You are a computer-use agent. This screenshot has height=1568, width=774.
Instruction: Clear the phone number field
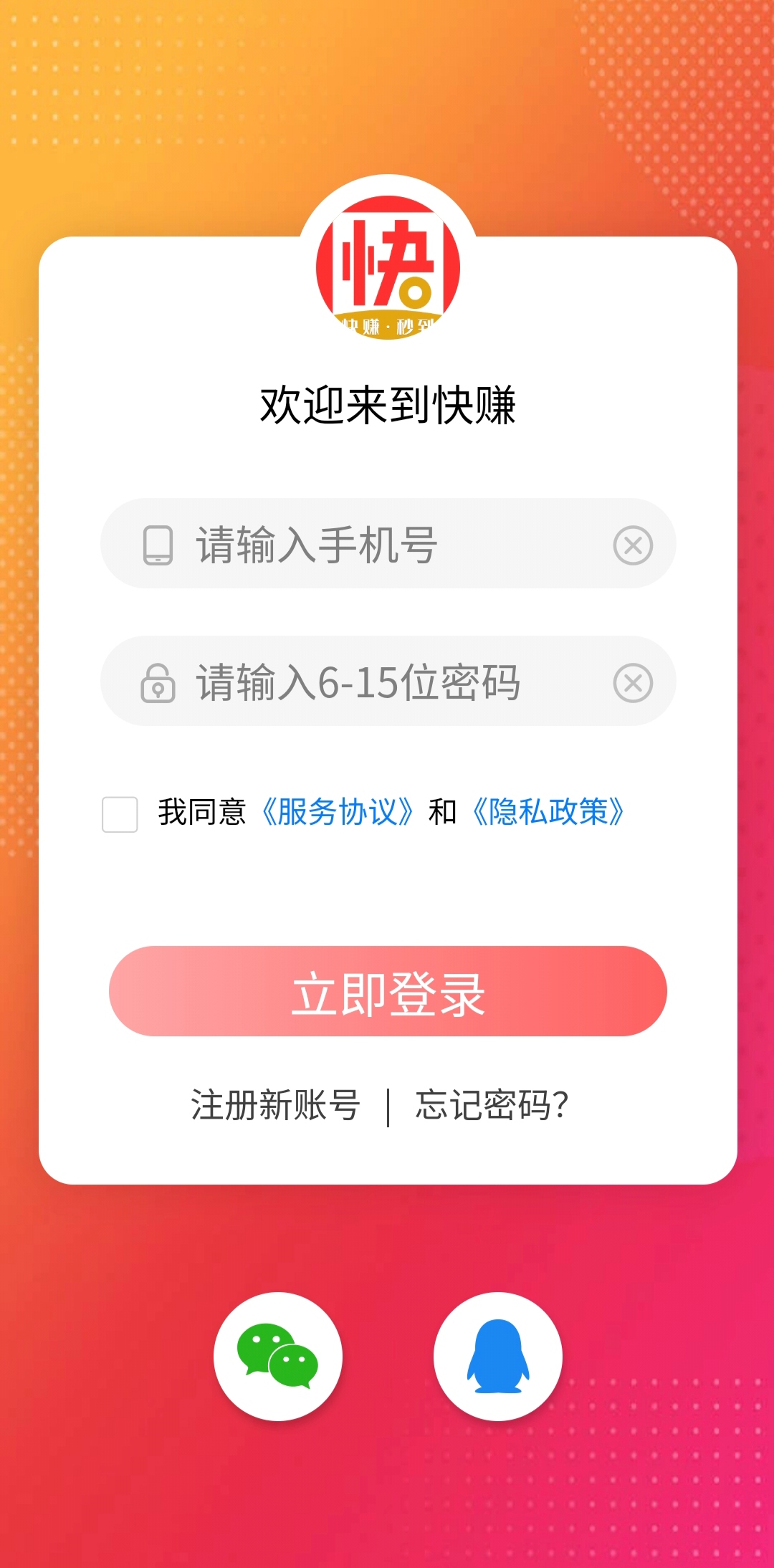(633, 545)
